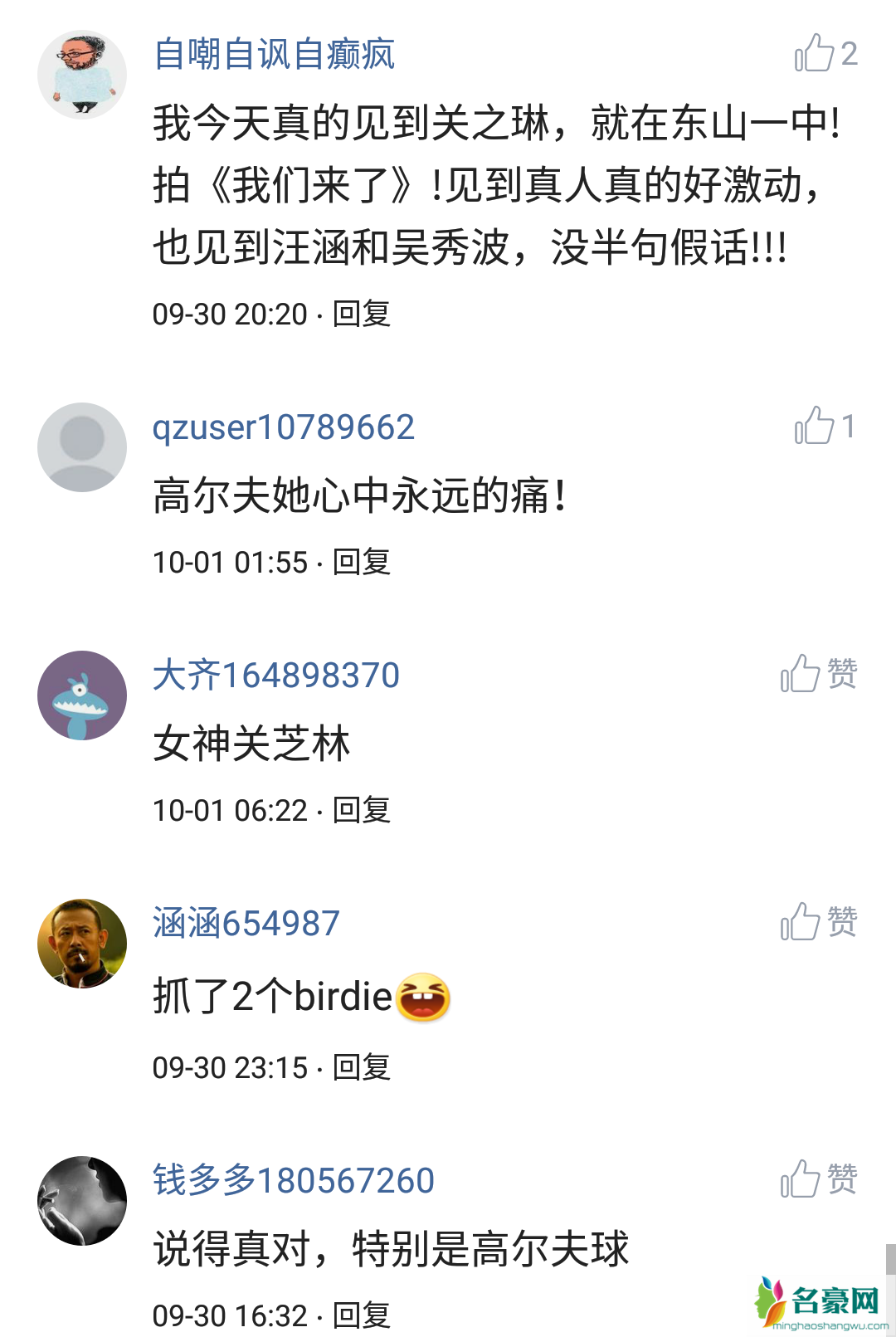Reply to 钱多多180567260's comment
896x1337 pixels.
(x=362, y=1315)
